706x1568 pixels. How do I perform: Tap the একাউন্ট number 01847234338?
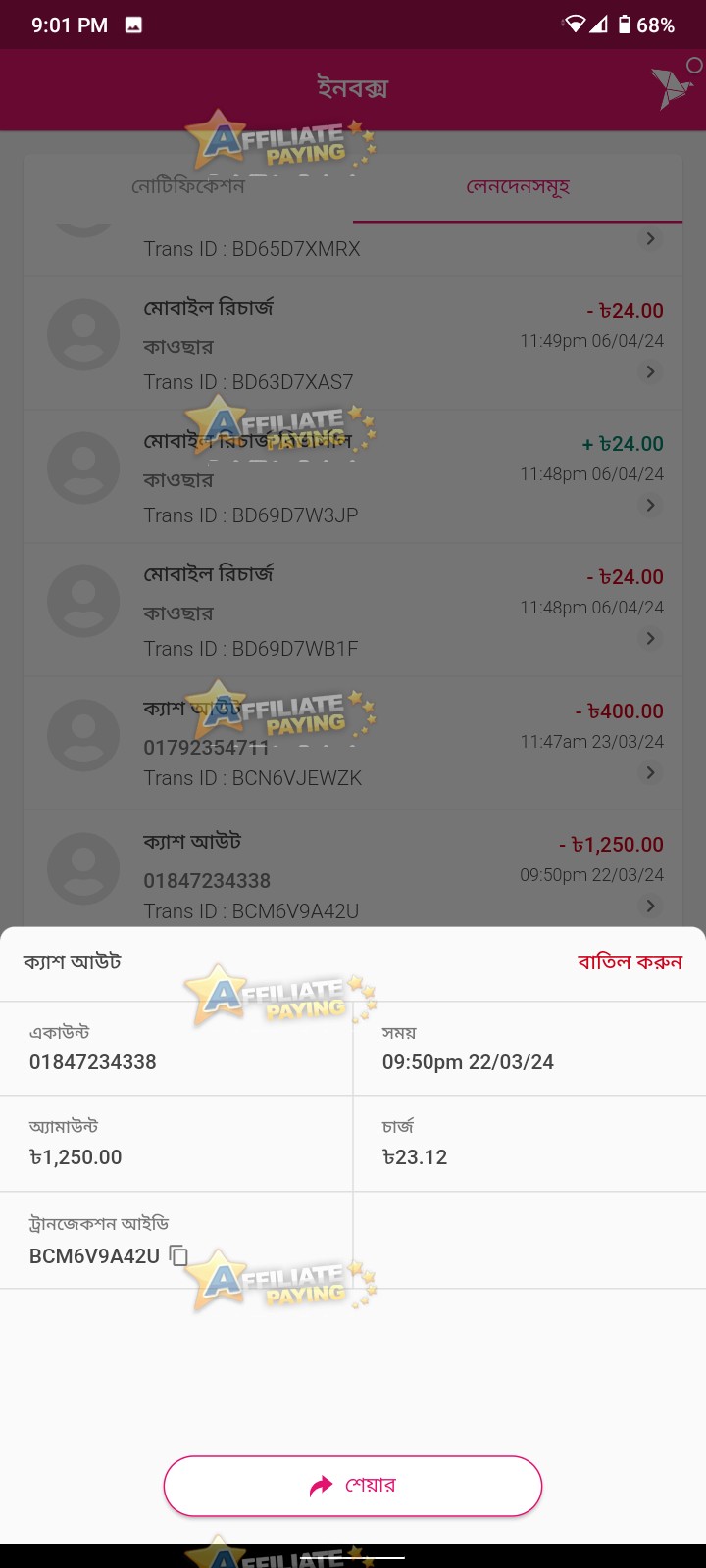tap(176, 1049)
